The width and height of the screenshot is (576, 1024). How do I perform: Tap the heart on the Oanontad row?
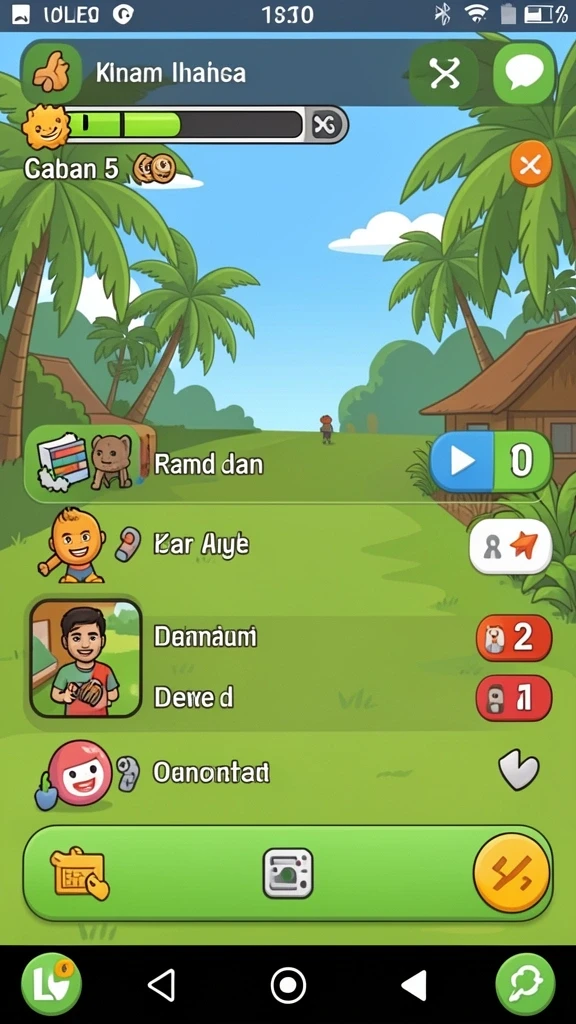point(519,771)
